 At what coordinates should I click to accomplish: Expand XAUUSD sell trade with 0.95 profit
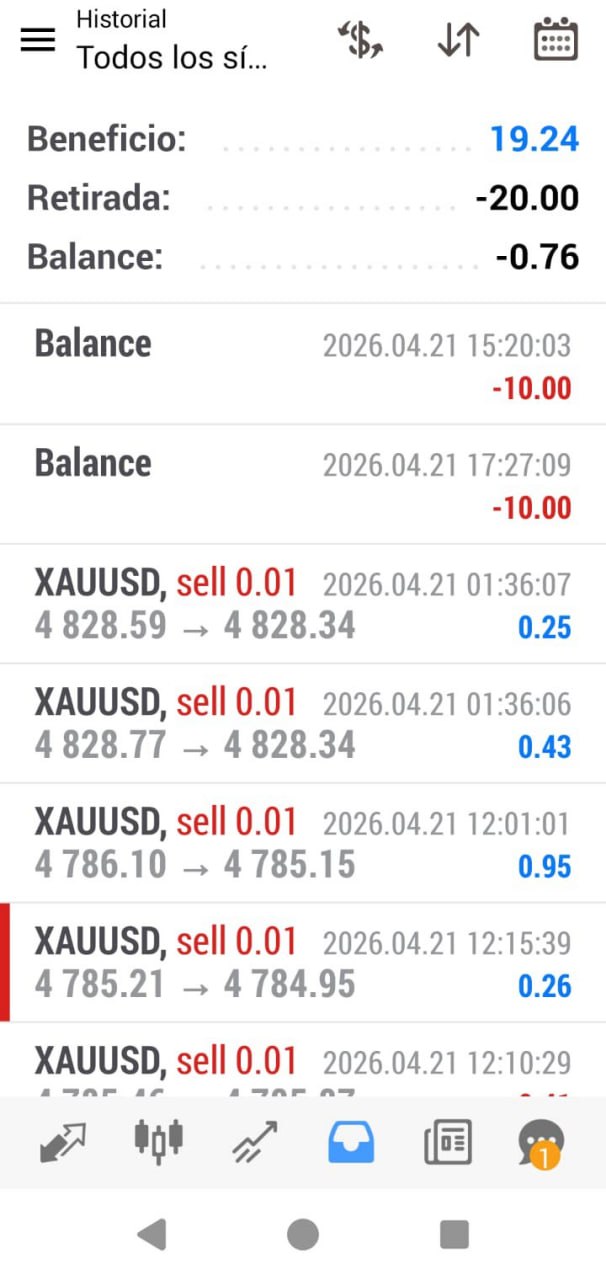303,843
